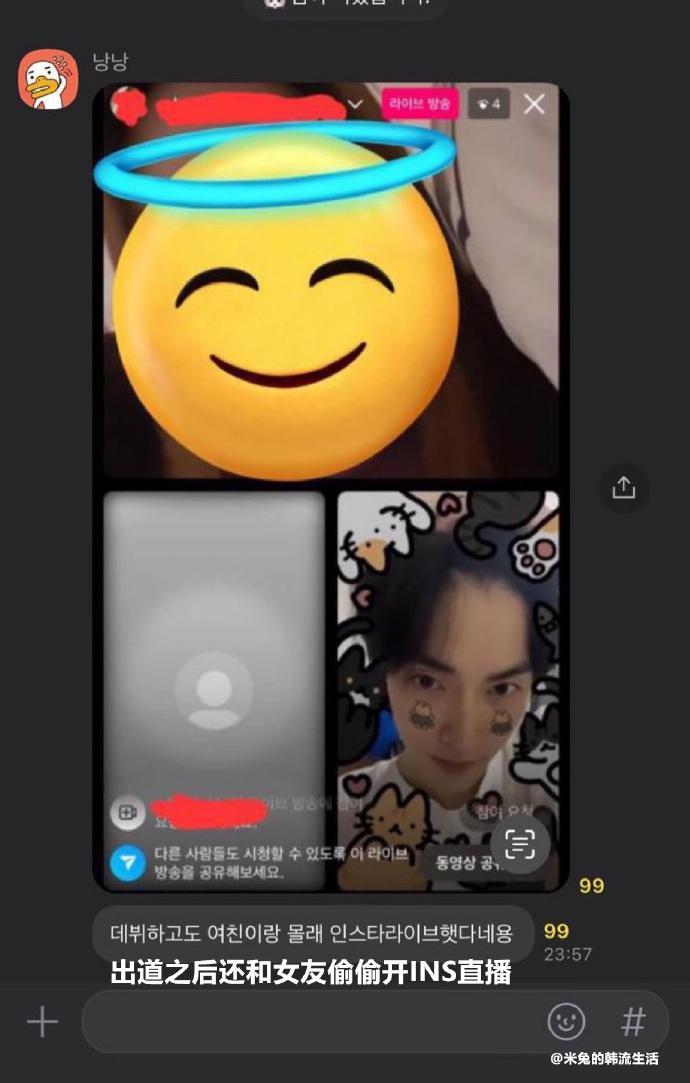
Task: Open the shared live broadcast screenshot
Action: point(331,486)
